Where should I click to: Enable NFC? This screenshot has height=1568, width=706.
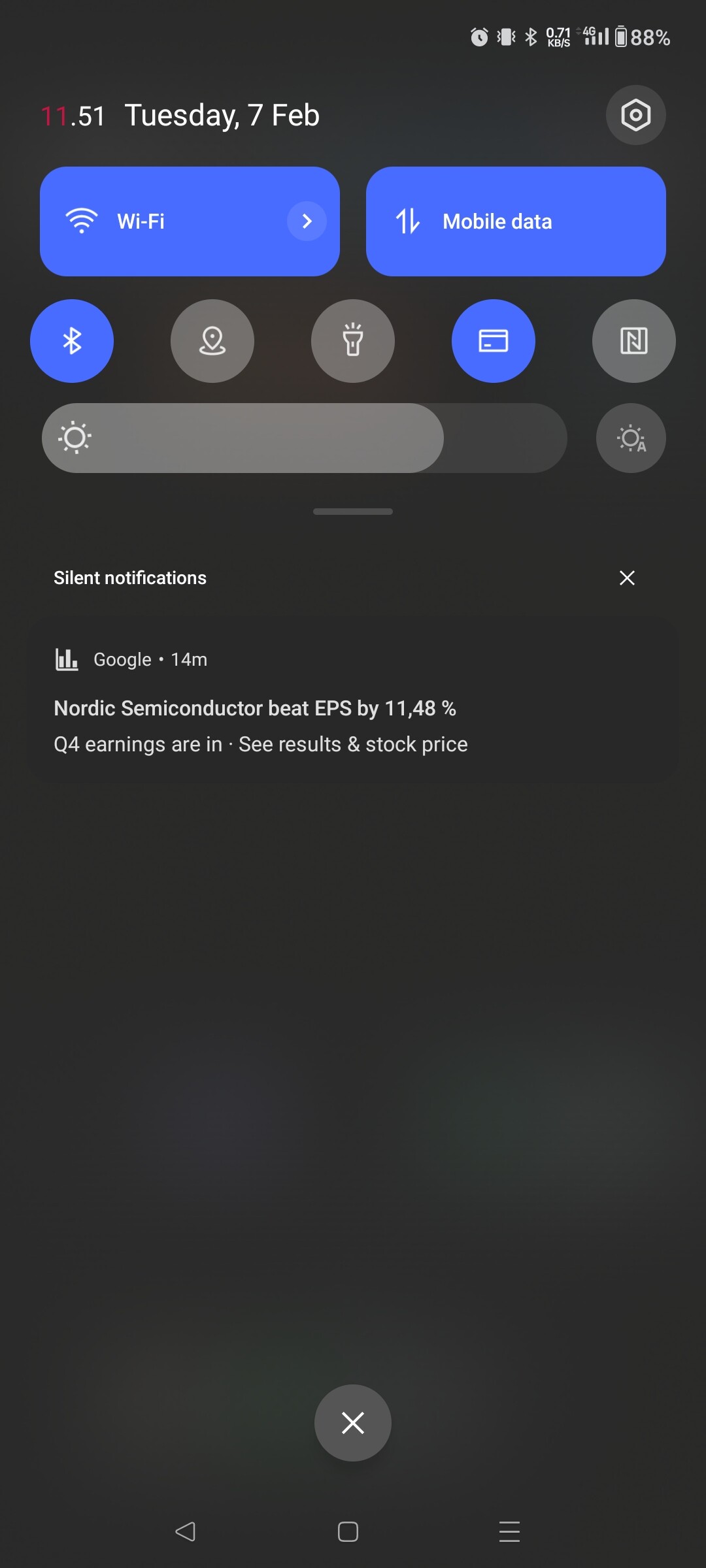[x=633, y=341]
